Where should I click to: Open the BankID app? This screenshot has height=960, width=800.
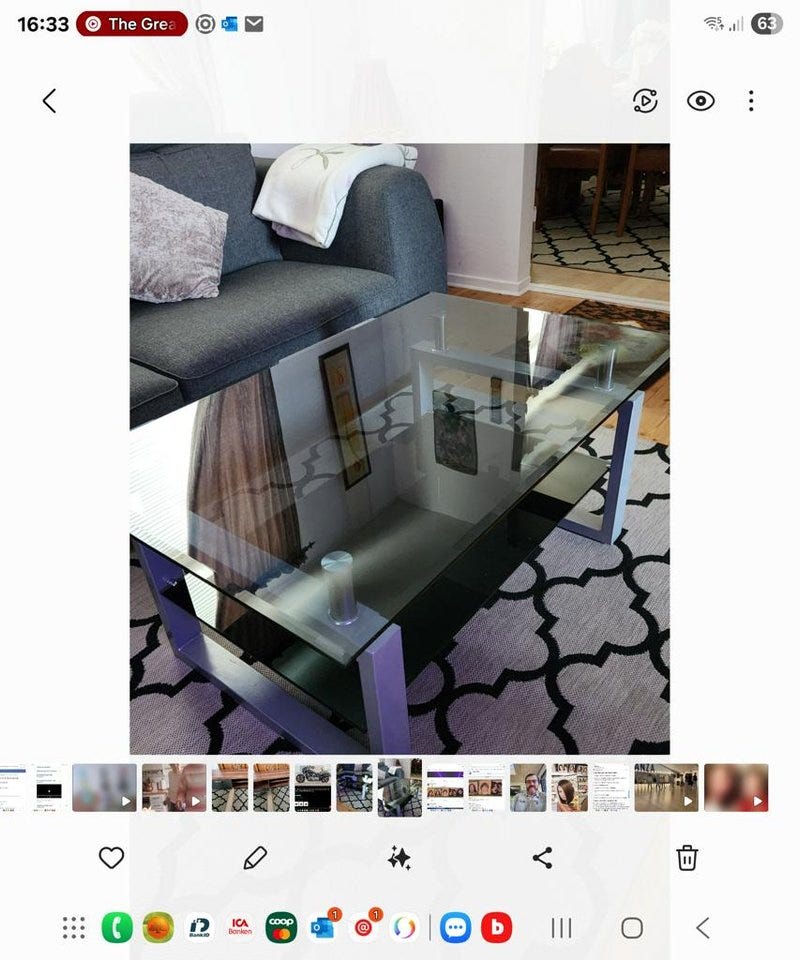(x=199, y=925)
